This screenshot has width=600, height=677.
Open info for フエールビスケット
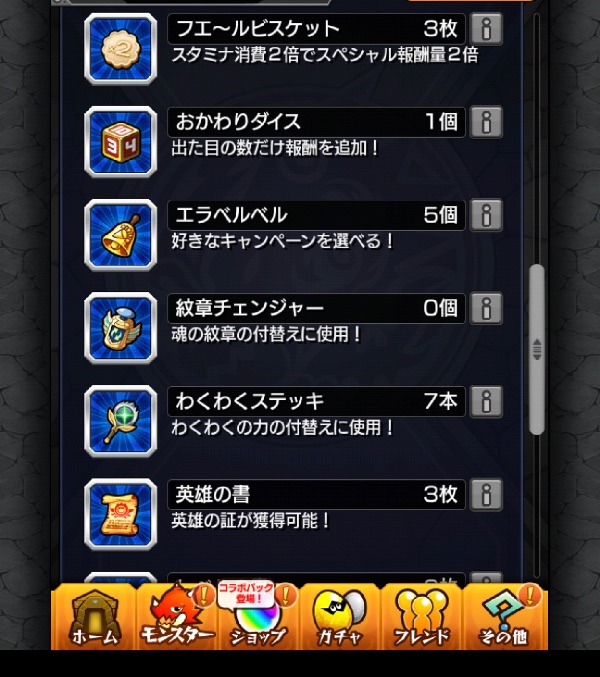tap(485, 29)
